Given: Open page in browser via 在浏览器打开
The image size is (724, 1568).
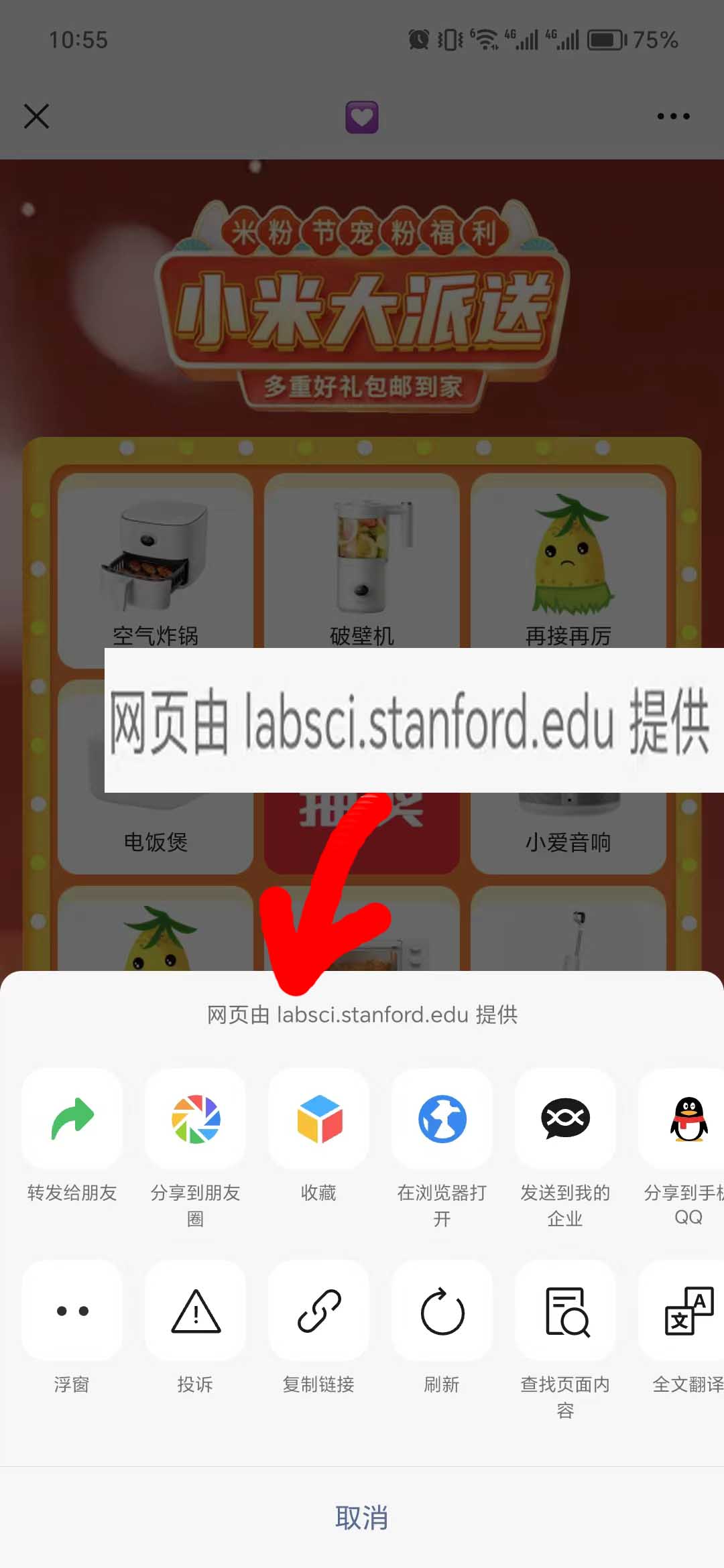Looking at the screenshot, I should tap(442, 1119).
